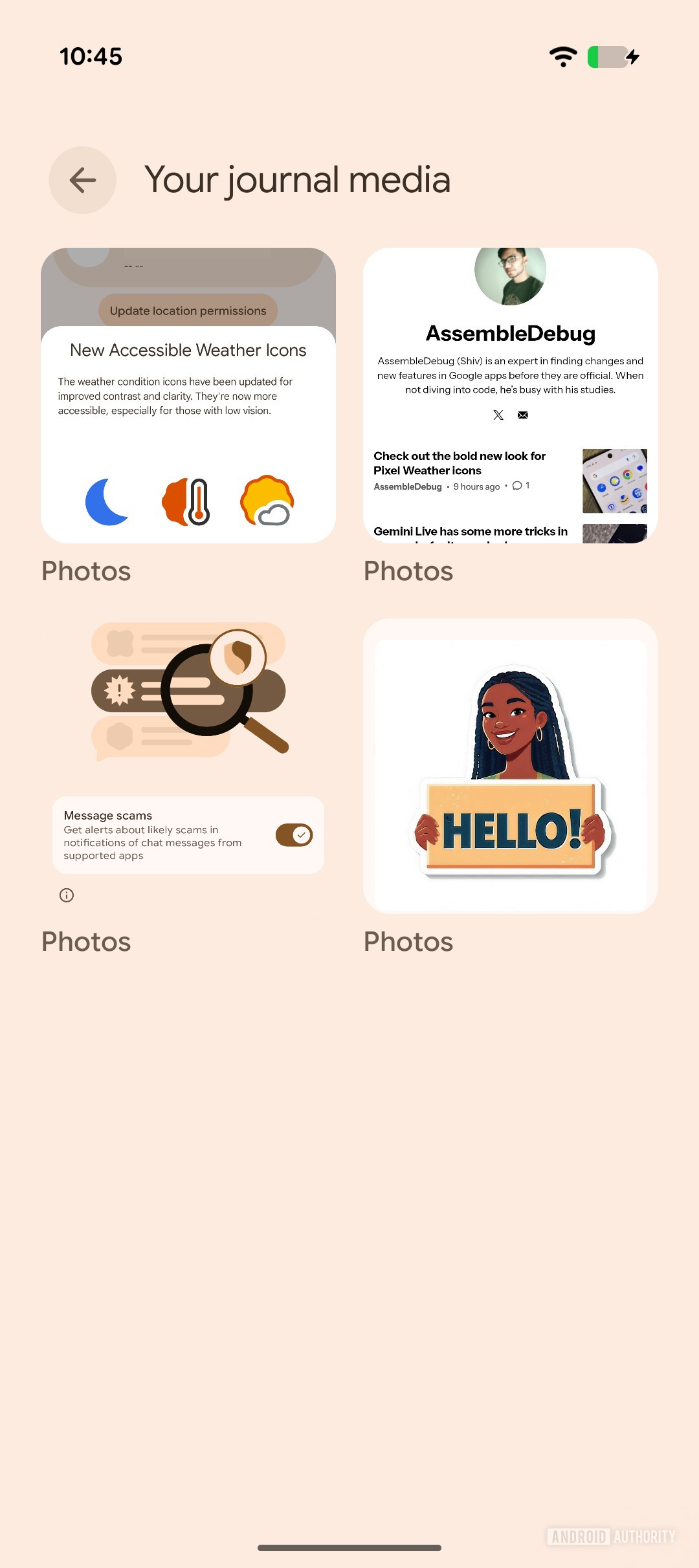Tap the back arrow on Your journal media
The height and width of the screenshot is (1568, 699).
pyautogui.click(x=82, y=180)
